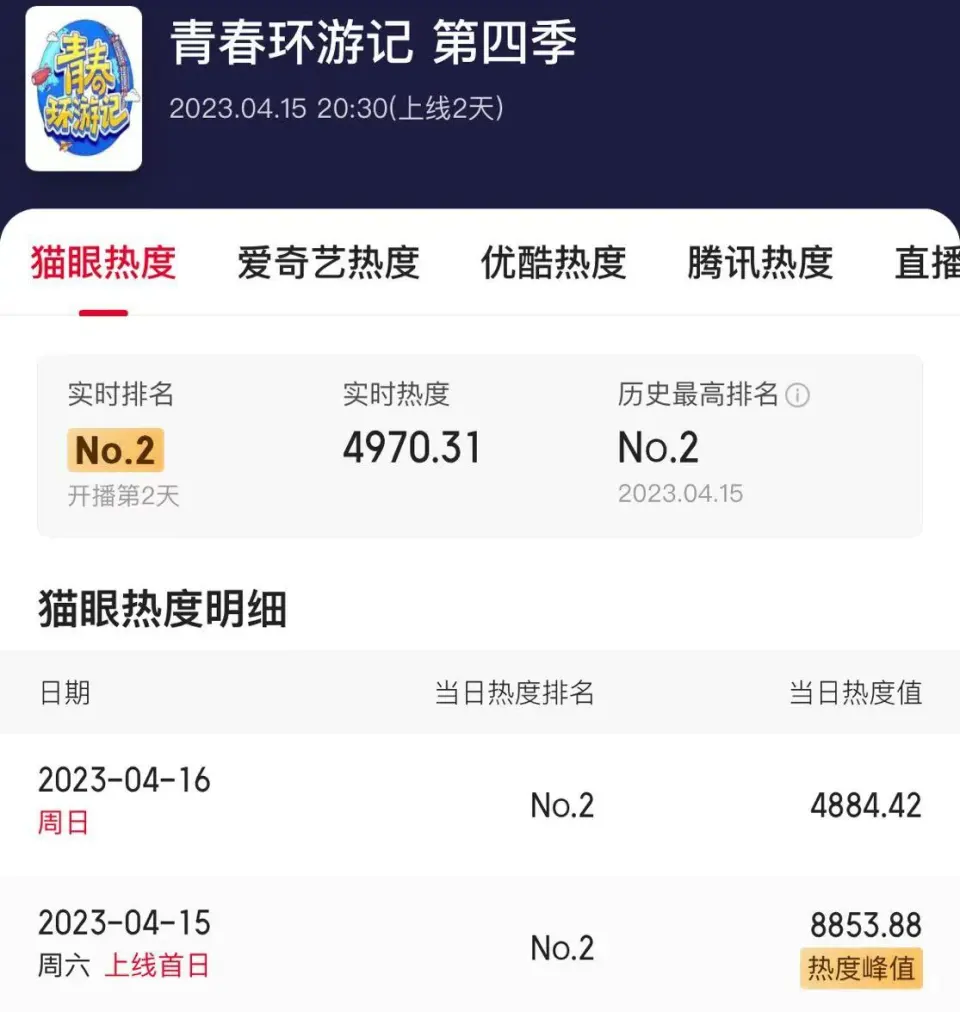Open the 优酷热度 tab

pyautogui.click(x=553, y=263)
